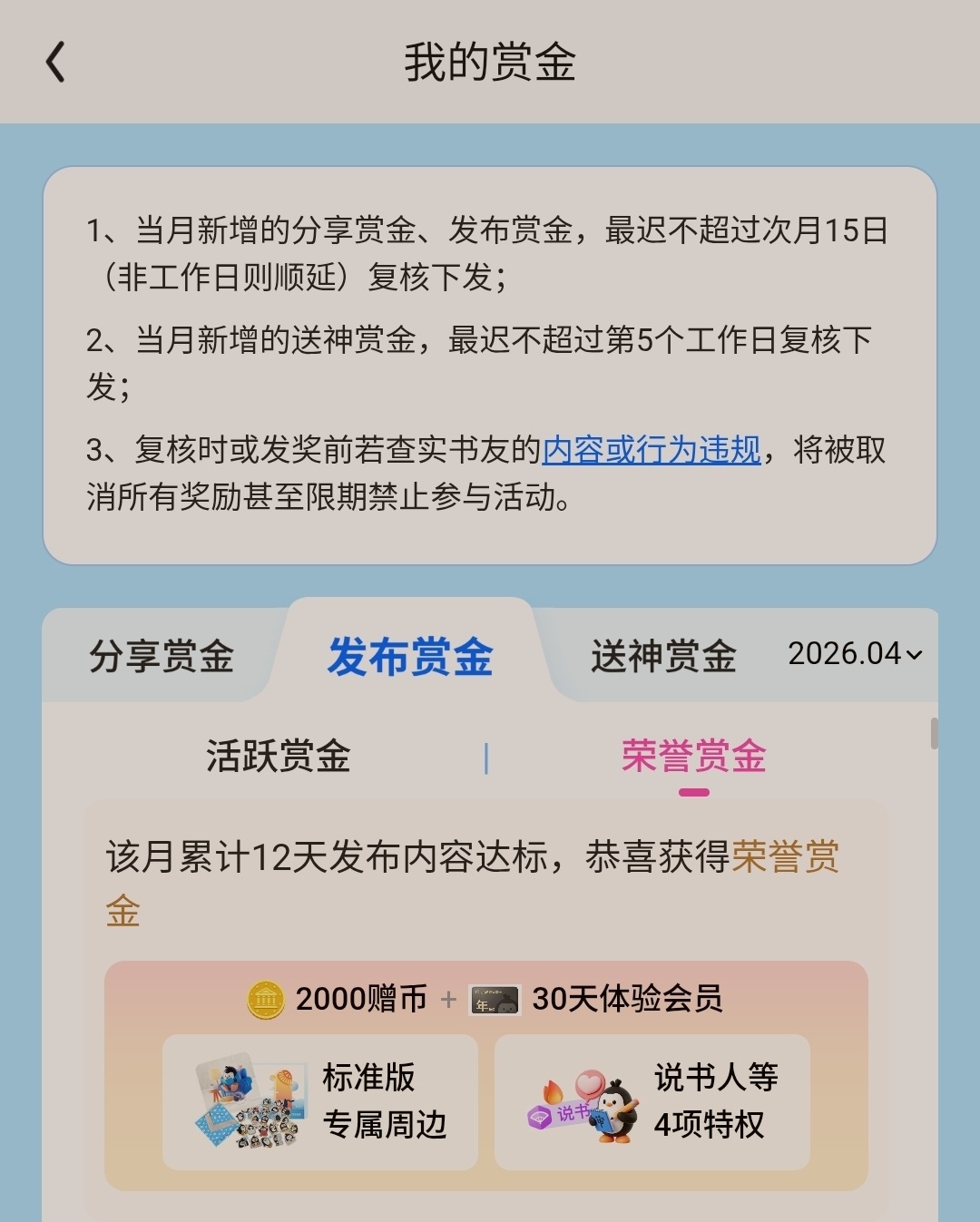
Task: Go back using the top-left arrow
Action: 55,63
